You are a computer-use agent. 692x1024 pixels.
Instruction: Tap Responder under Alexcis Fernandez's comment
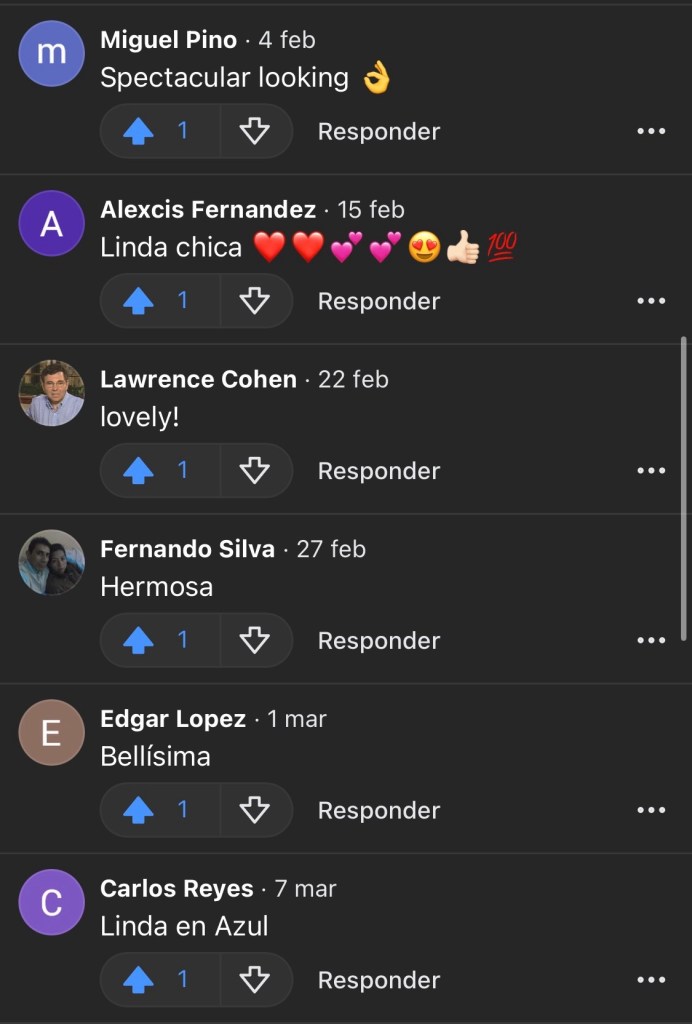coord(378,301)
